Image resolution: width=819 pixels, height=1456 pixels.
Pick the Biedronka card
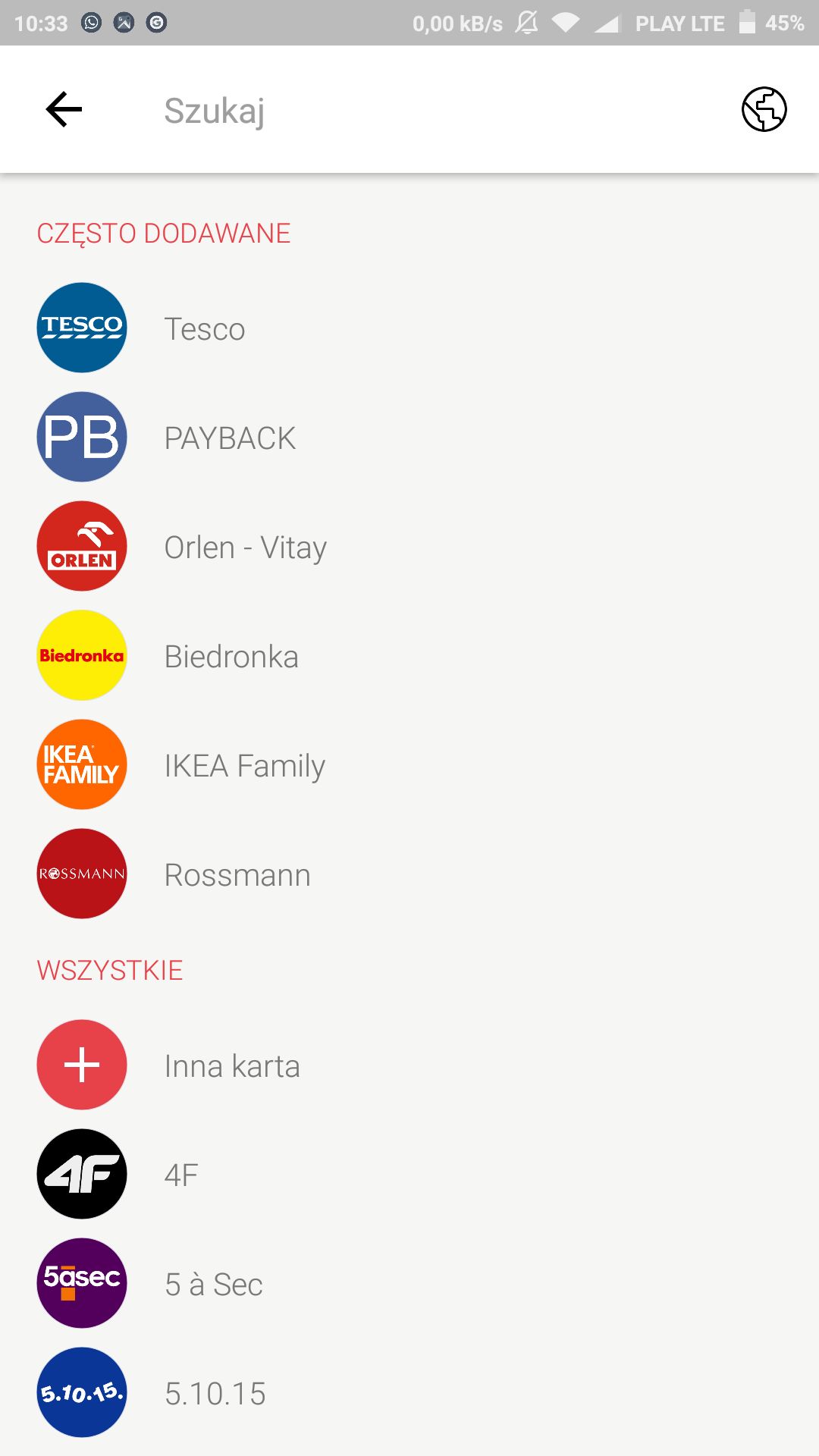tap(409, 655)
